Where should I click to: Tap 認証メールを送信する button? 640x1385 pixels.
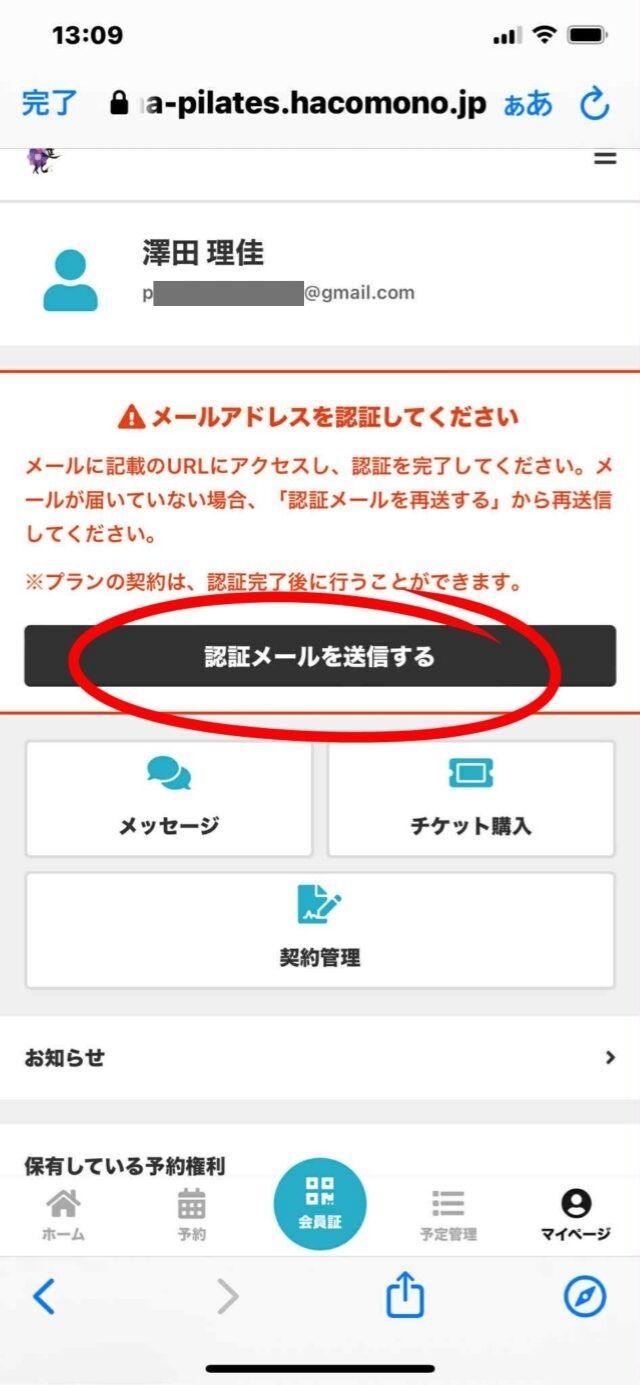coord(320,656)
